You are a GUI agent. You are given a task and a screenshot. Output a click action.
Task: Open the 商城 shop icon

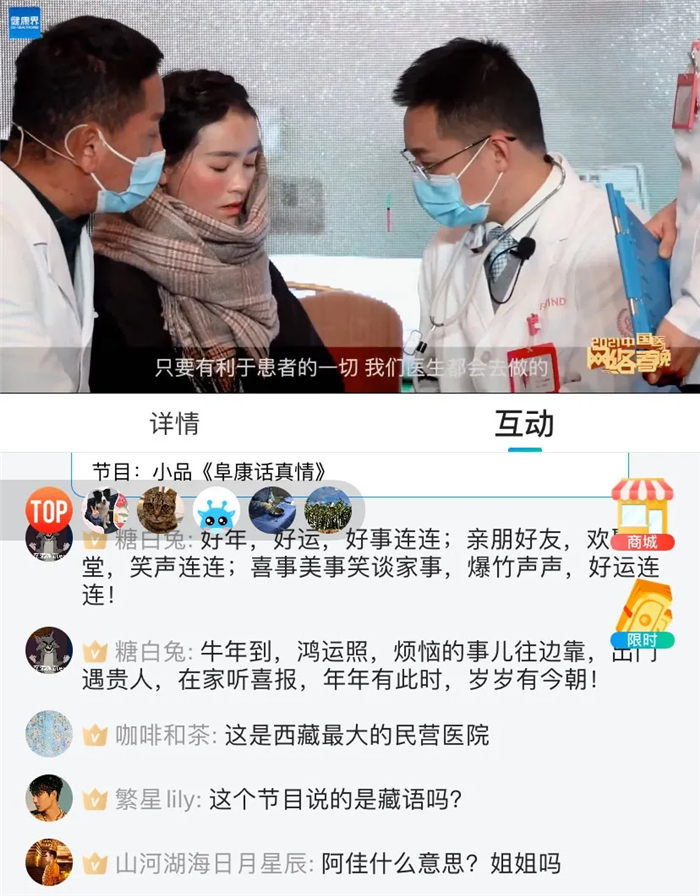click(x=642, y=514)
